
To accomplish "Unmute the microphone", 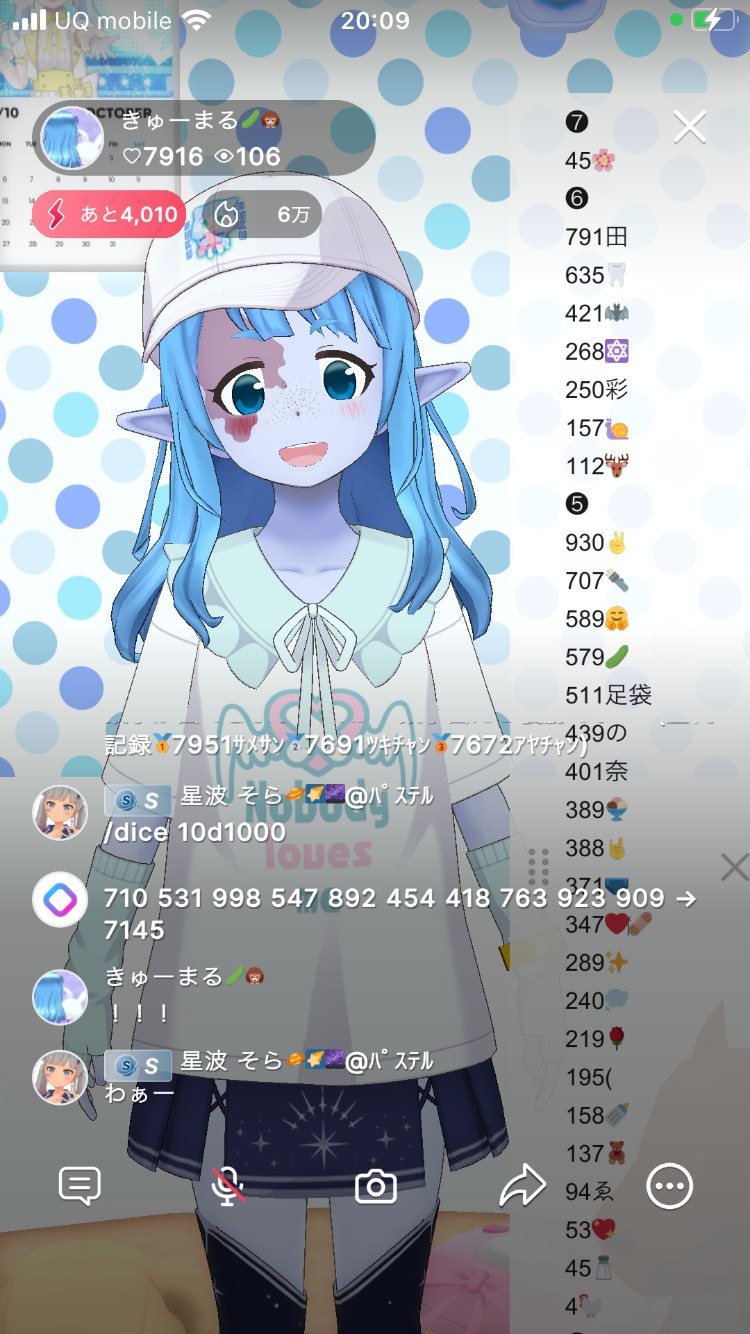I will pos(229,1186).
